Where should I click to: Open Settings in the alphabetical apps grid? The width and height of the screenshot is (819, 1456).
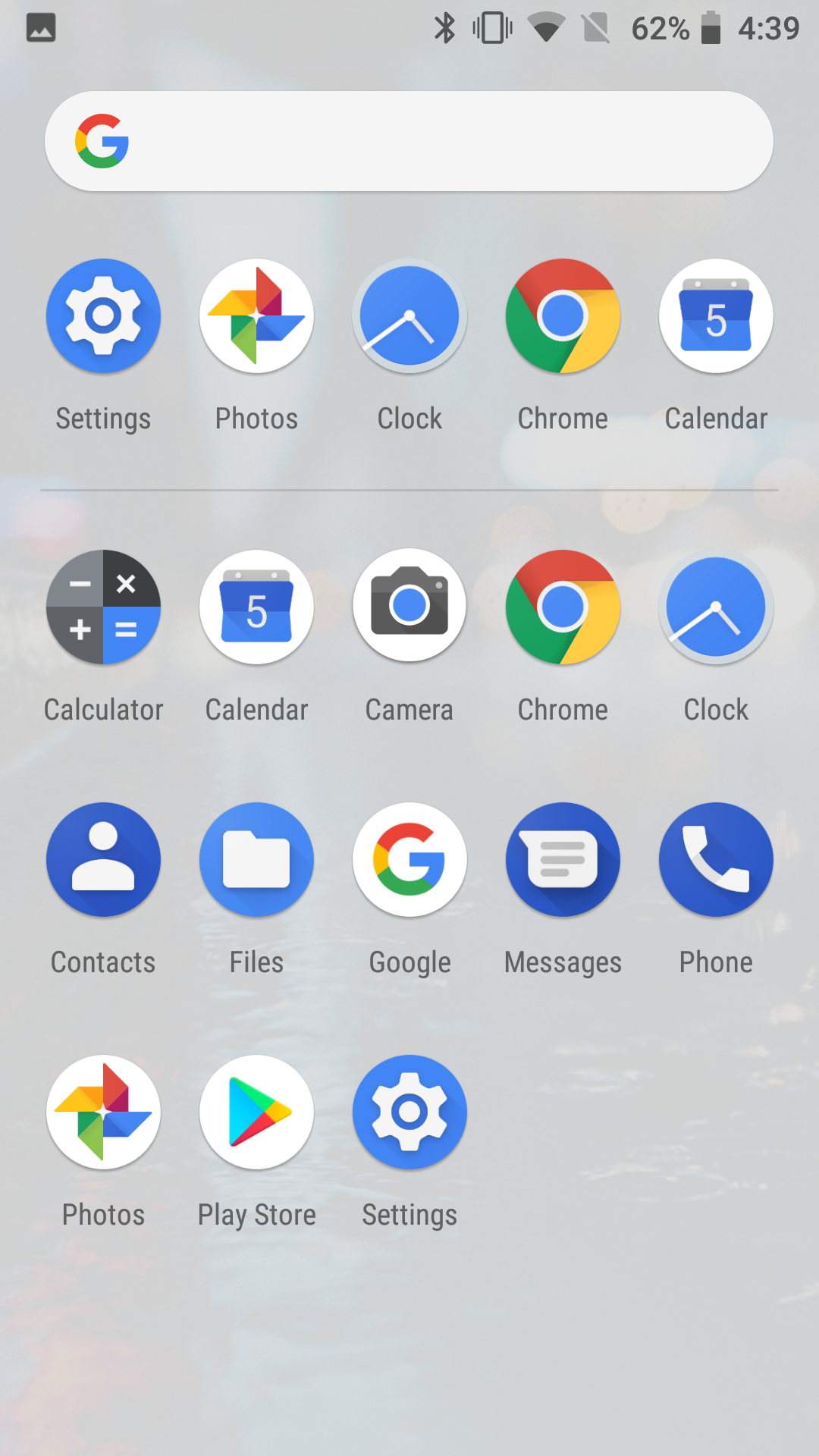(x=409, y=1112)
